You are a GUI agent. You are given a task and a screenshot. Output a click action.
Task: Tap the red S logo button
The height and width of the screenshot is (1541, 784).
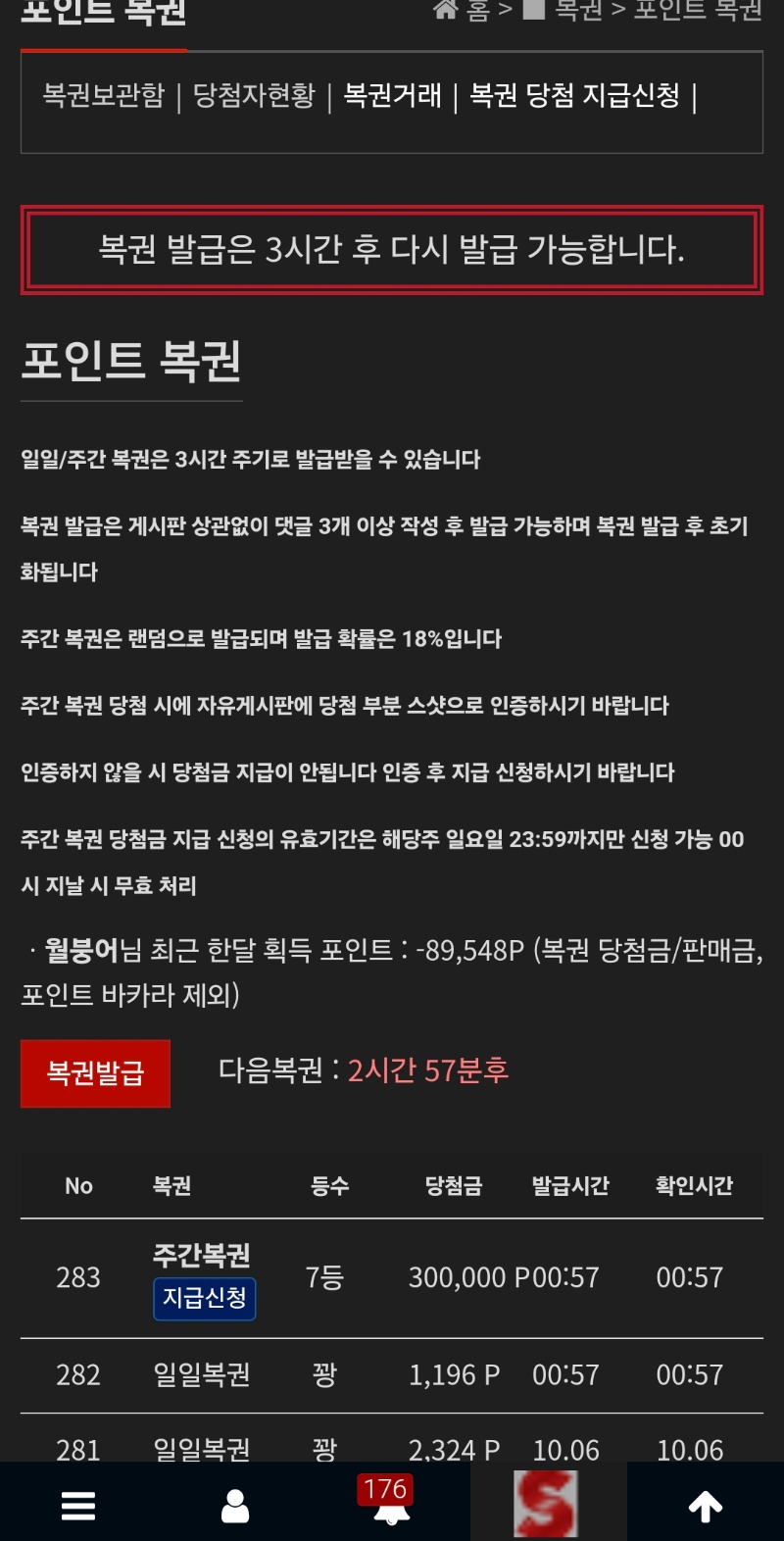547,1504
